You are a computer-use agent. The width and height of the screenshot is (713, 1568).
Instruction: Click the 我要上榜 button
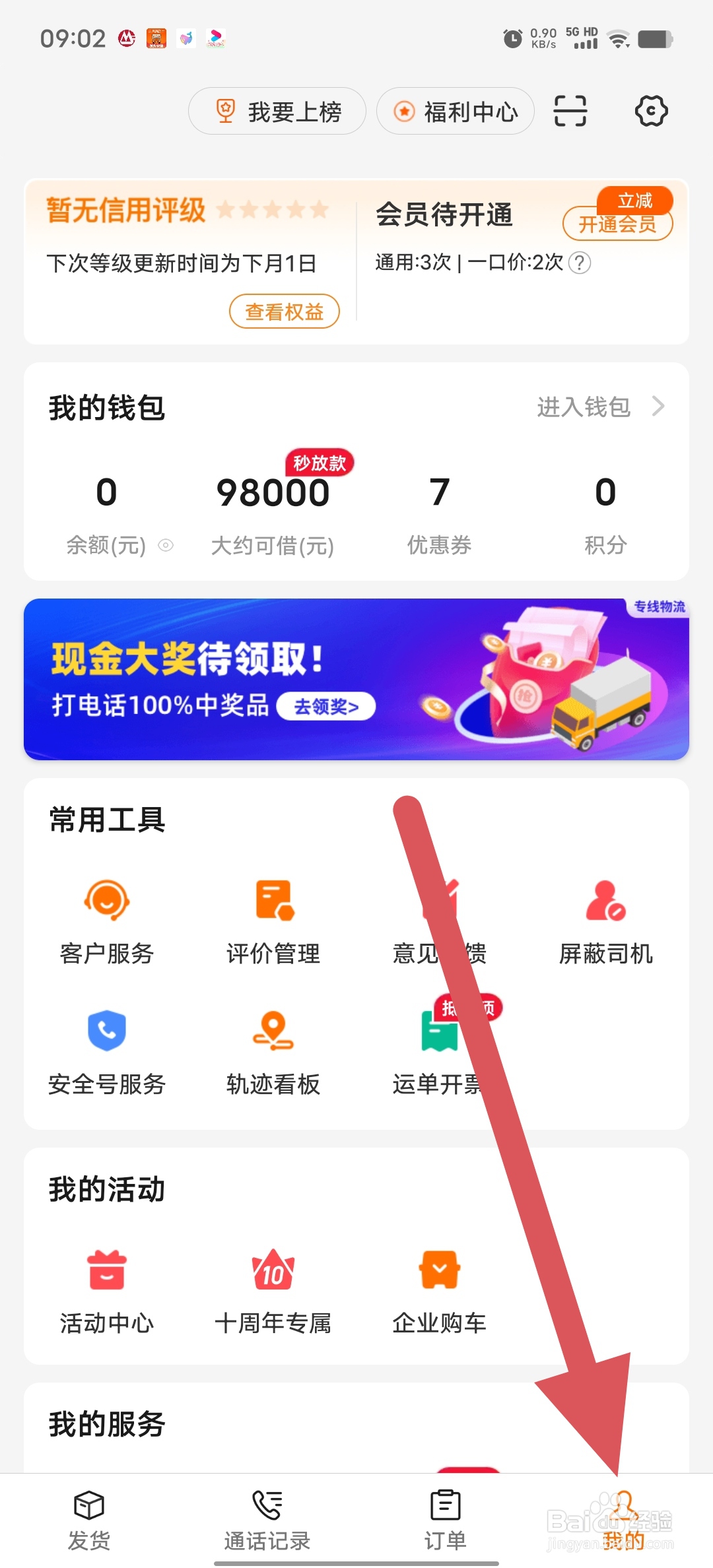pos(277,111)
